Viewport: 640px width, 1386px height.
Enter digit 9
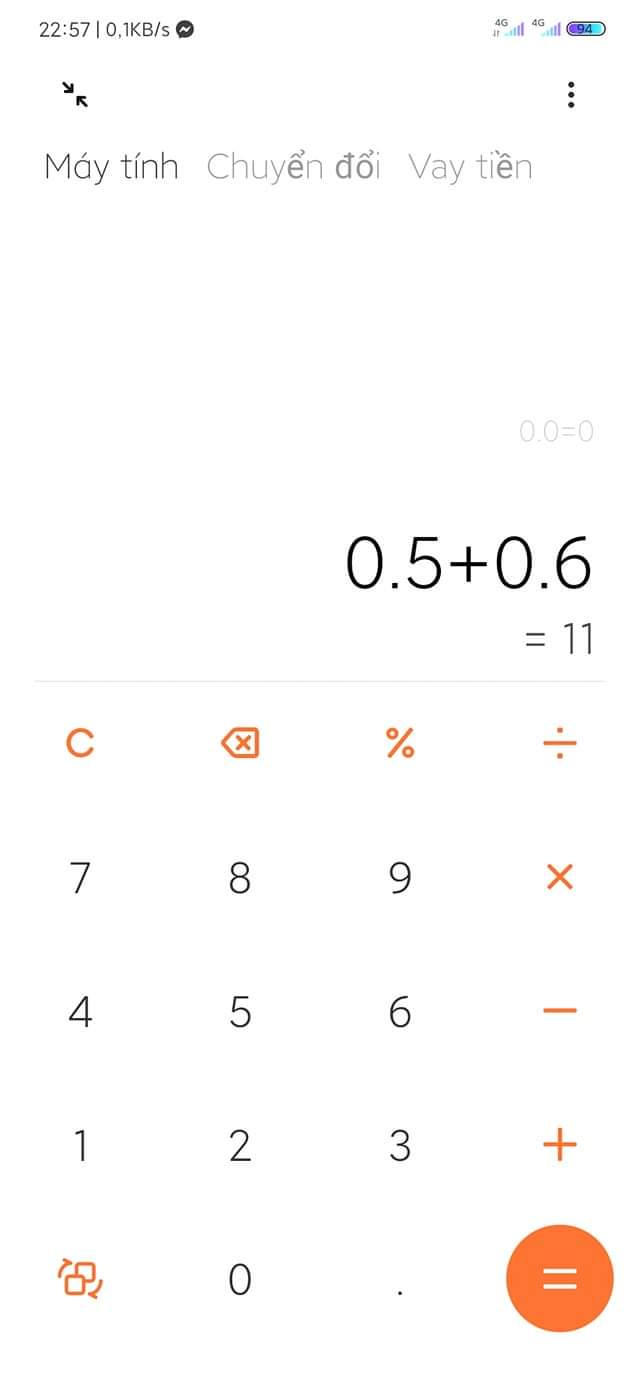400,877
